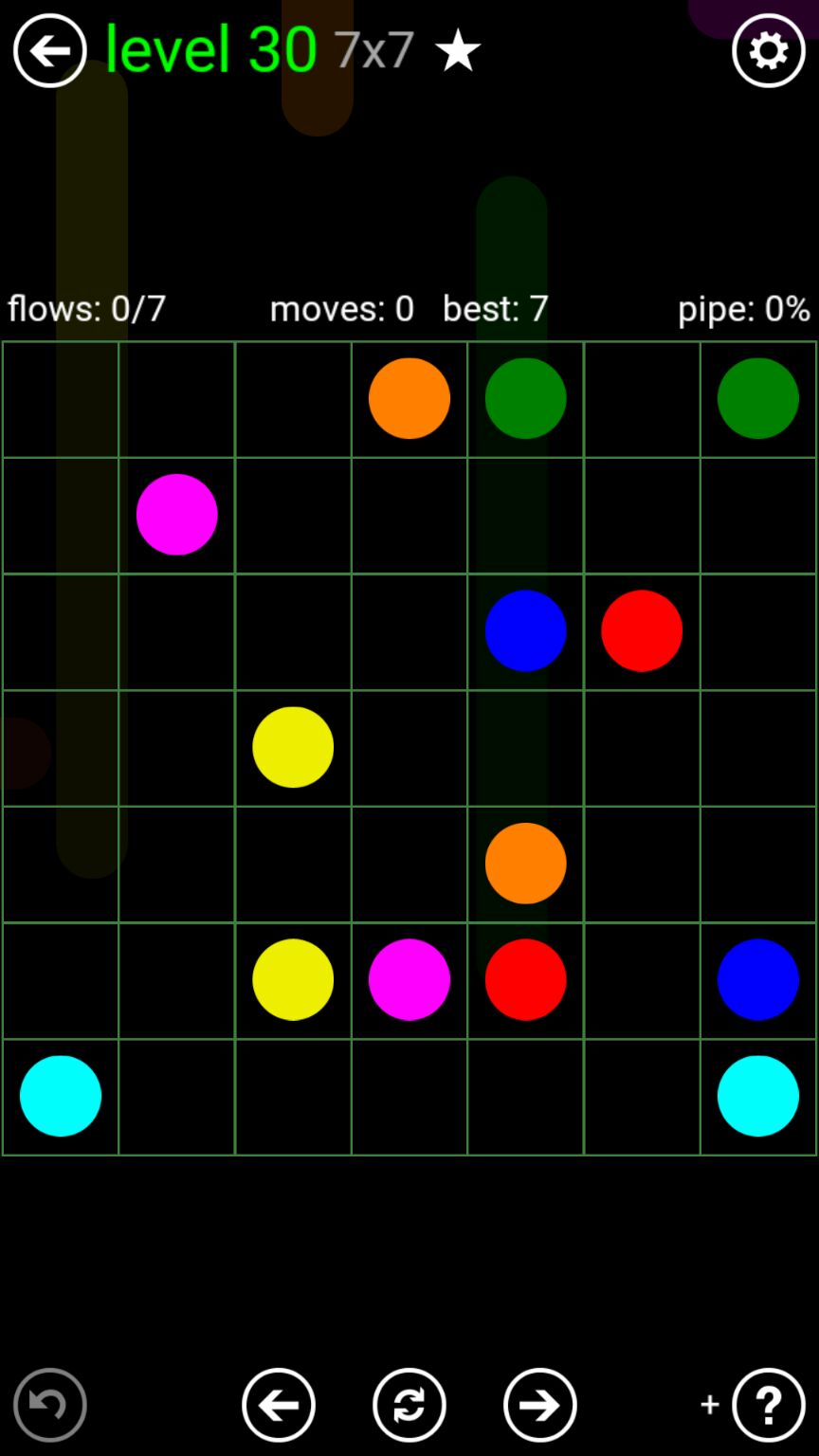
Task: Select the upper yellow dot
Action: point(293,747)
